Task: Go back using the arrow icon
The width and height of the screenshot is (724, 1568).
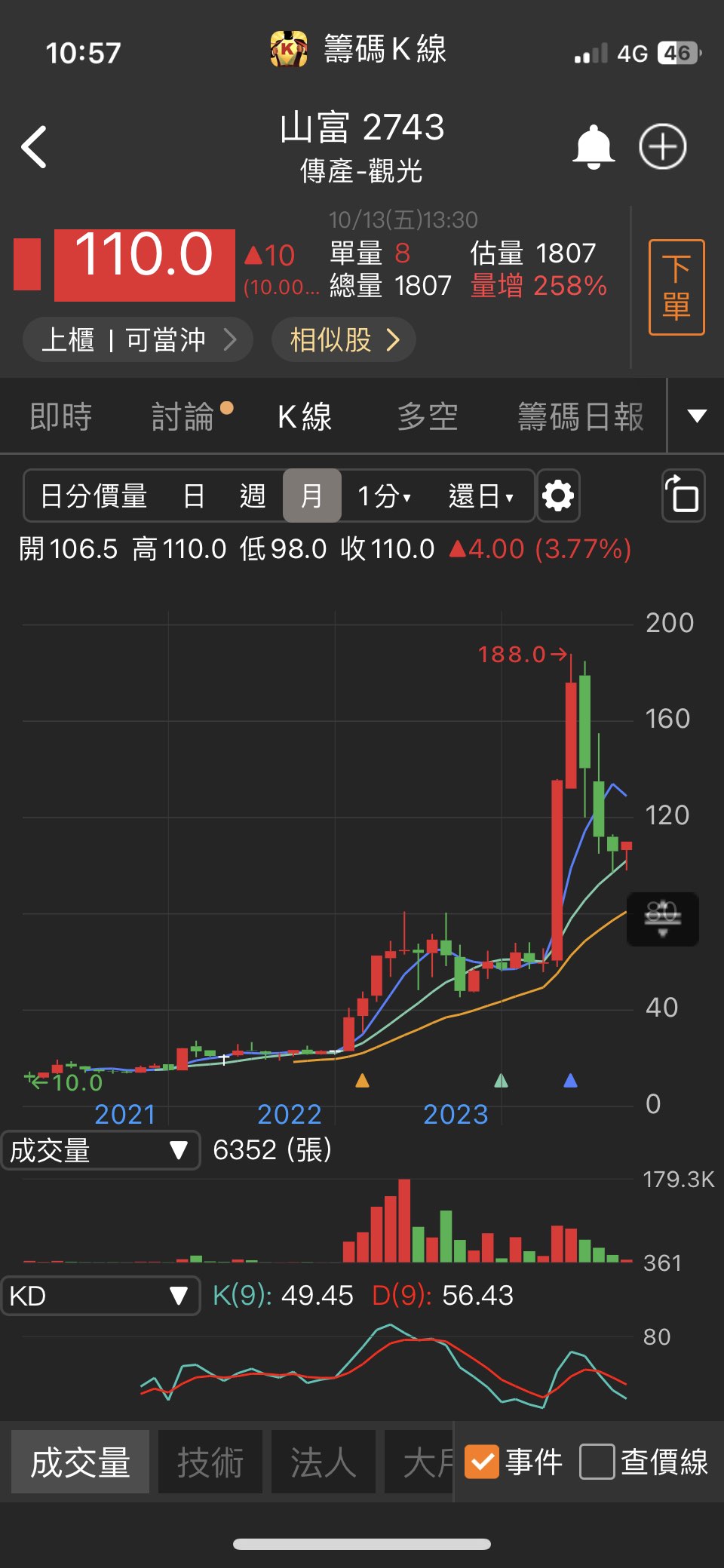Action: point(35,146)
